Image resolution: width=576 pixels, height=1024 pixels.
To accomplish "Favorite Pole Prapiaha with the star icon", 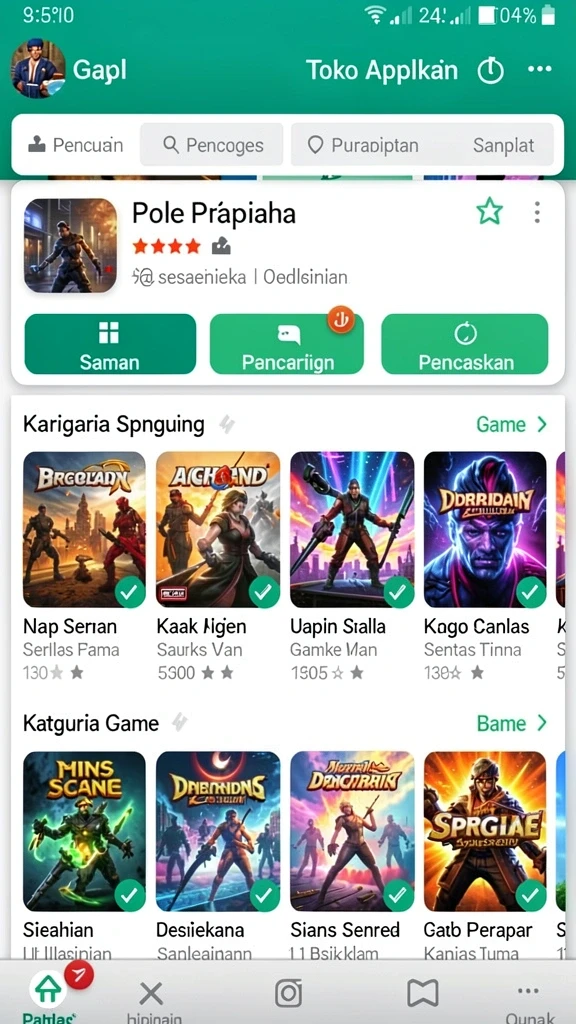I will (489, 212).
